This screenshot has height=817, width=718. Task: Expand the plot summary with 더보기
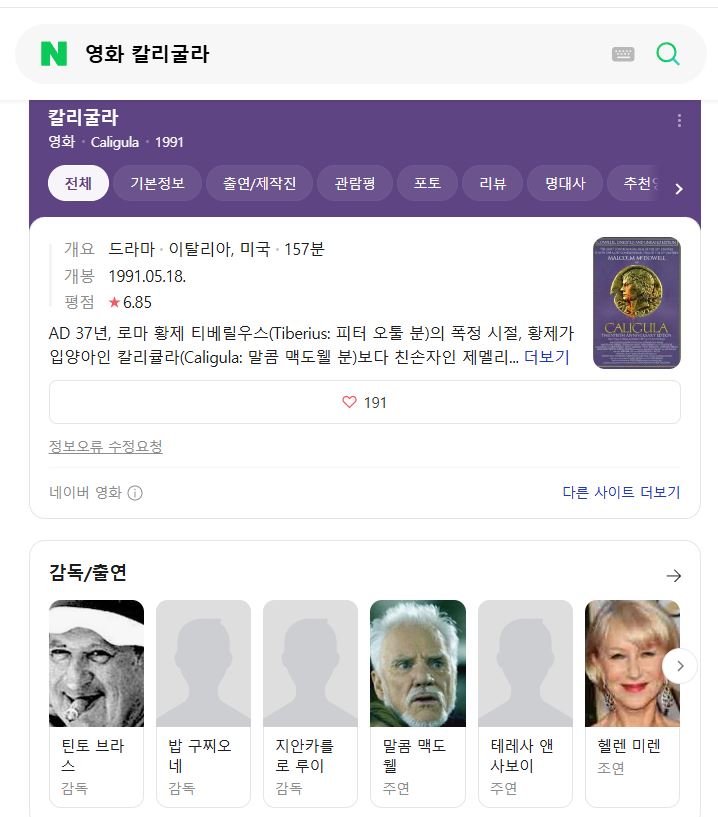point(547,357)
